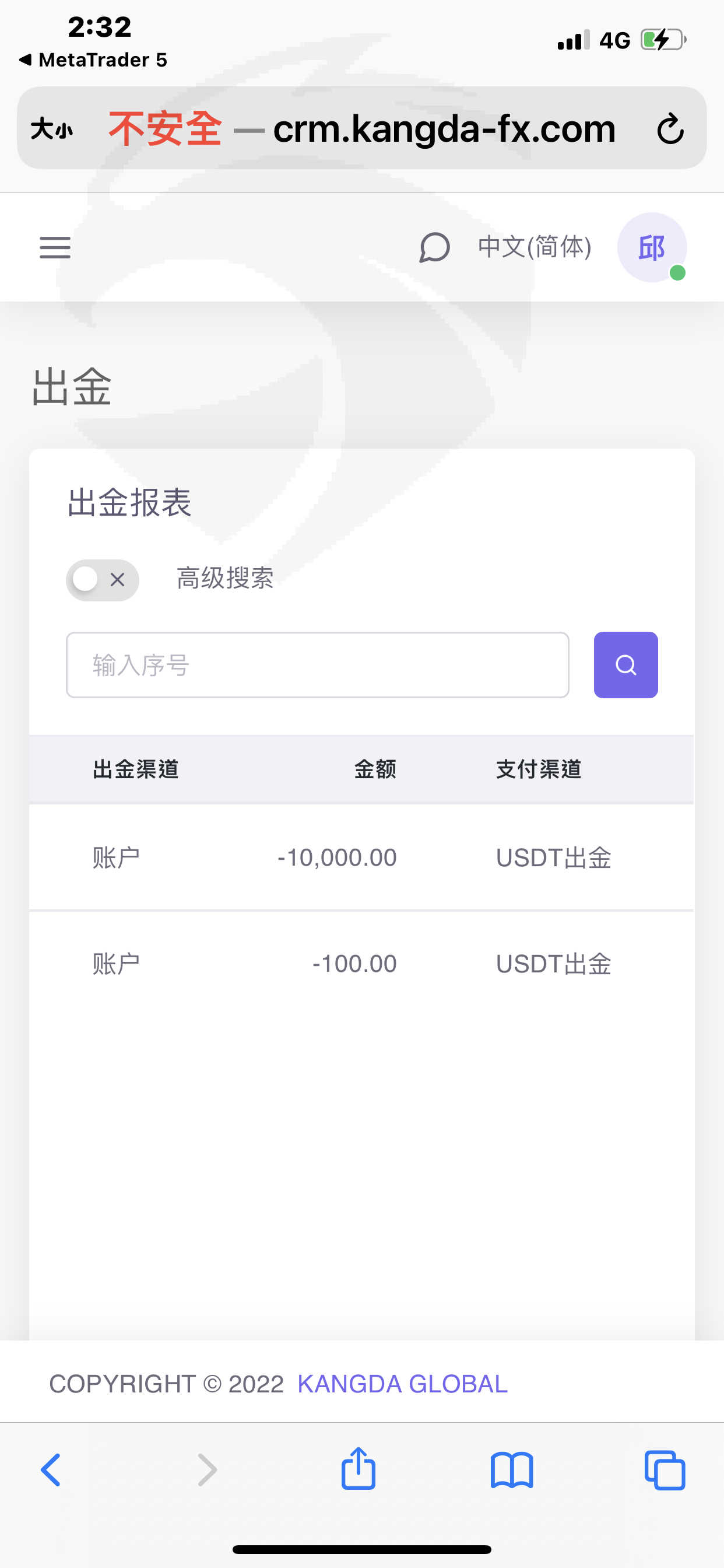Open the chat message icon

coord(434,248)
